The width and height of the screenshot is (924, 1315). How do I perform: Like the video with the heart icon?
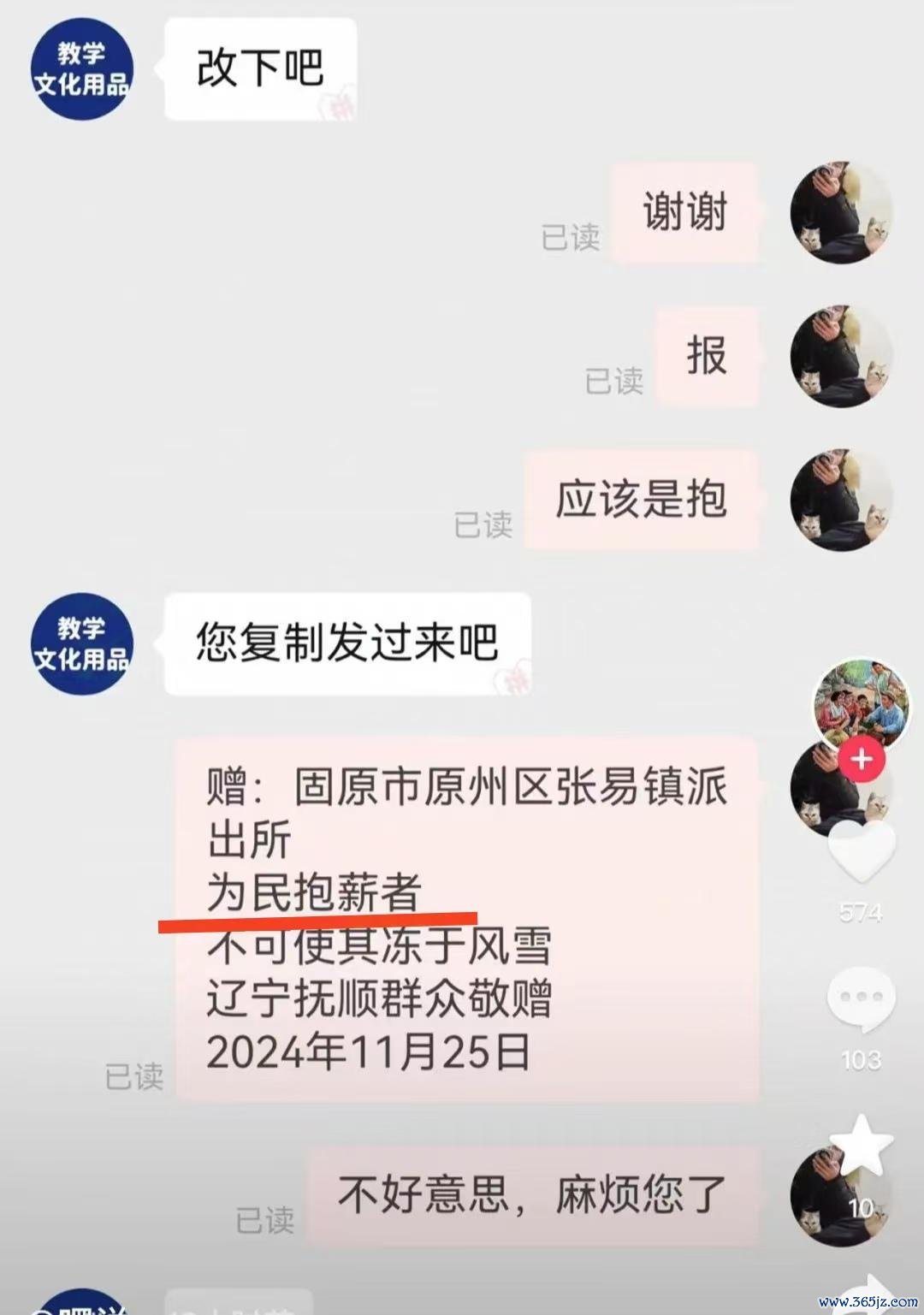tap(861, 853)
